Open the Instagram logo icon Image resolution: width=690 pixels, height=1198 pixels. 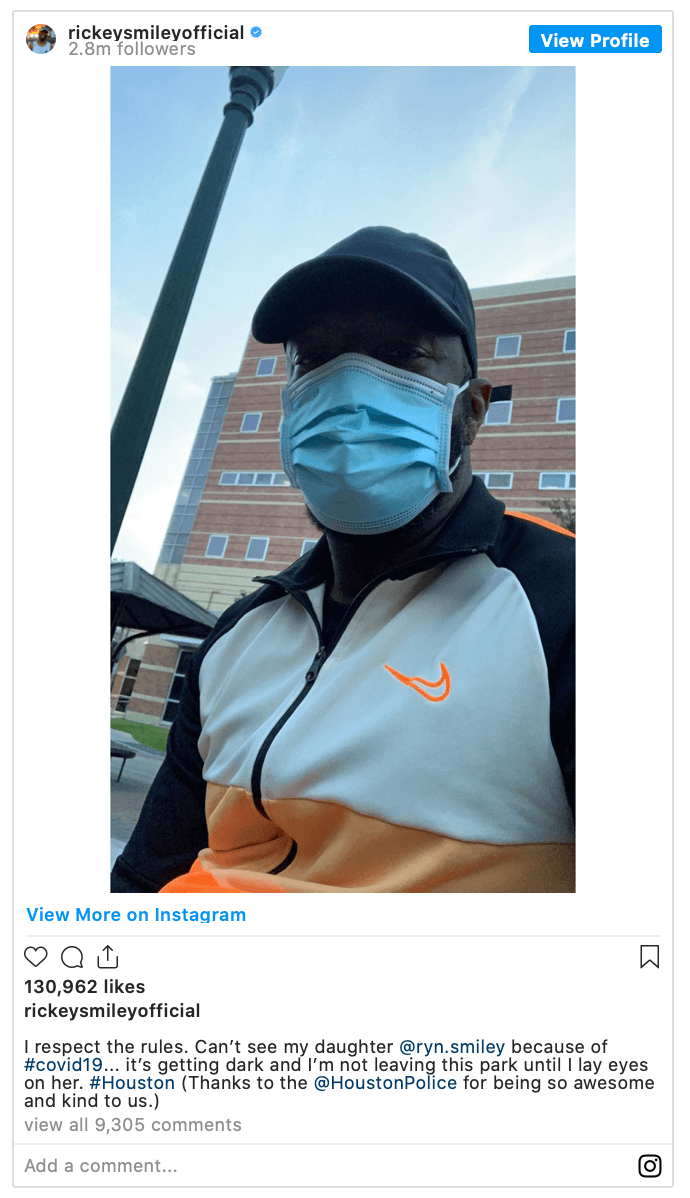[650, 1166]
